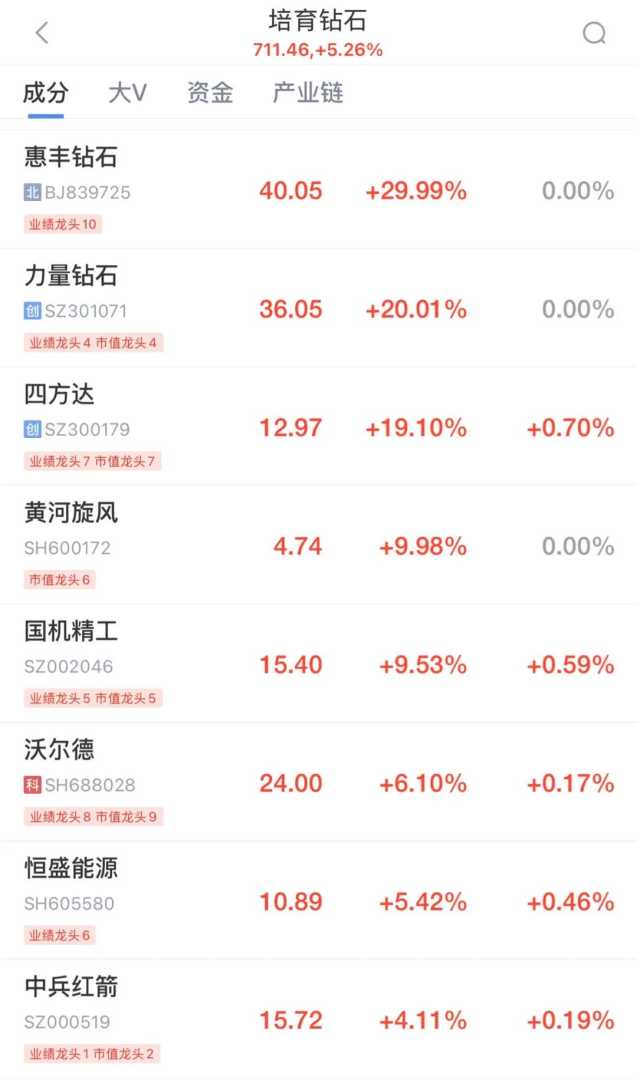Open the search icon
The height and width of the screenshot is (1080, 637).
(x=594, y=33)
